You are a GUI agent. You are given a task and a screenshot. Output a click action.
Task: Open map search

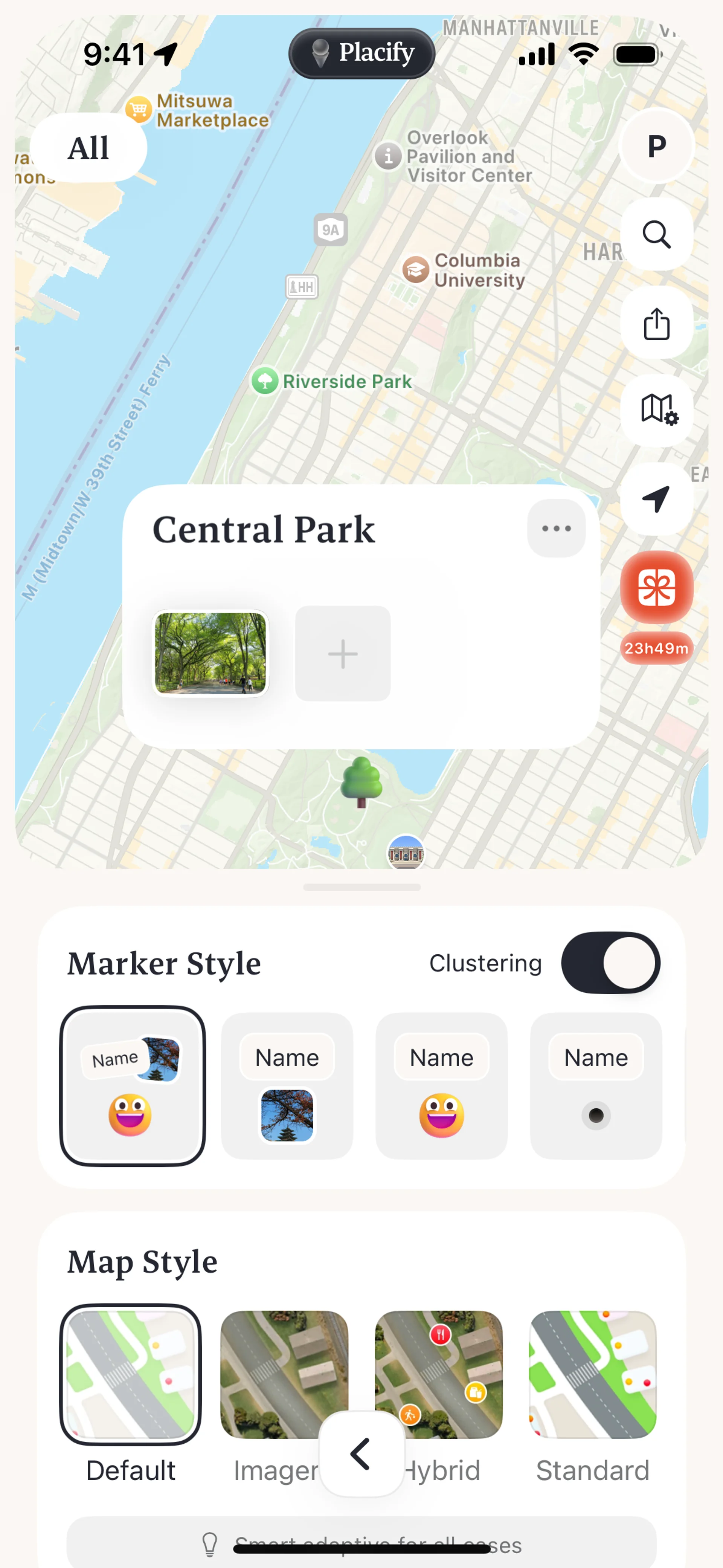pyautogui.click(x=656, y=234)
